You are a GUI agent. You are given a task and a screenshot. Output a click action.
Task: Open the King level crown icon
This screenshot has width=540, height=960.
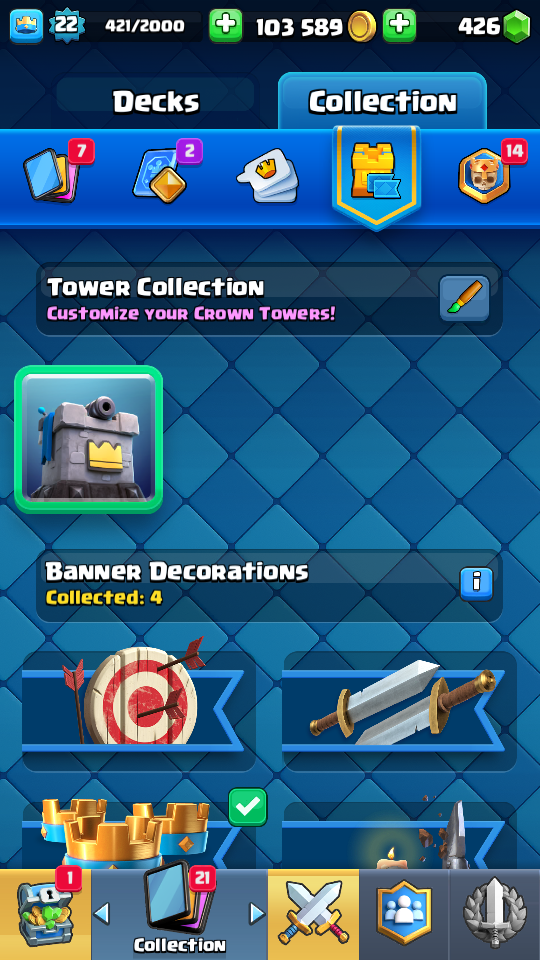26,26
